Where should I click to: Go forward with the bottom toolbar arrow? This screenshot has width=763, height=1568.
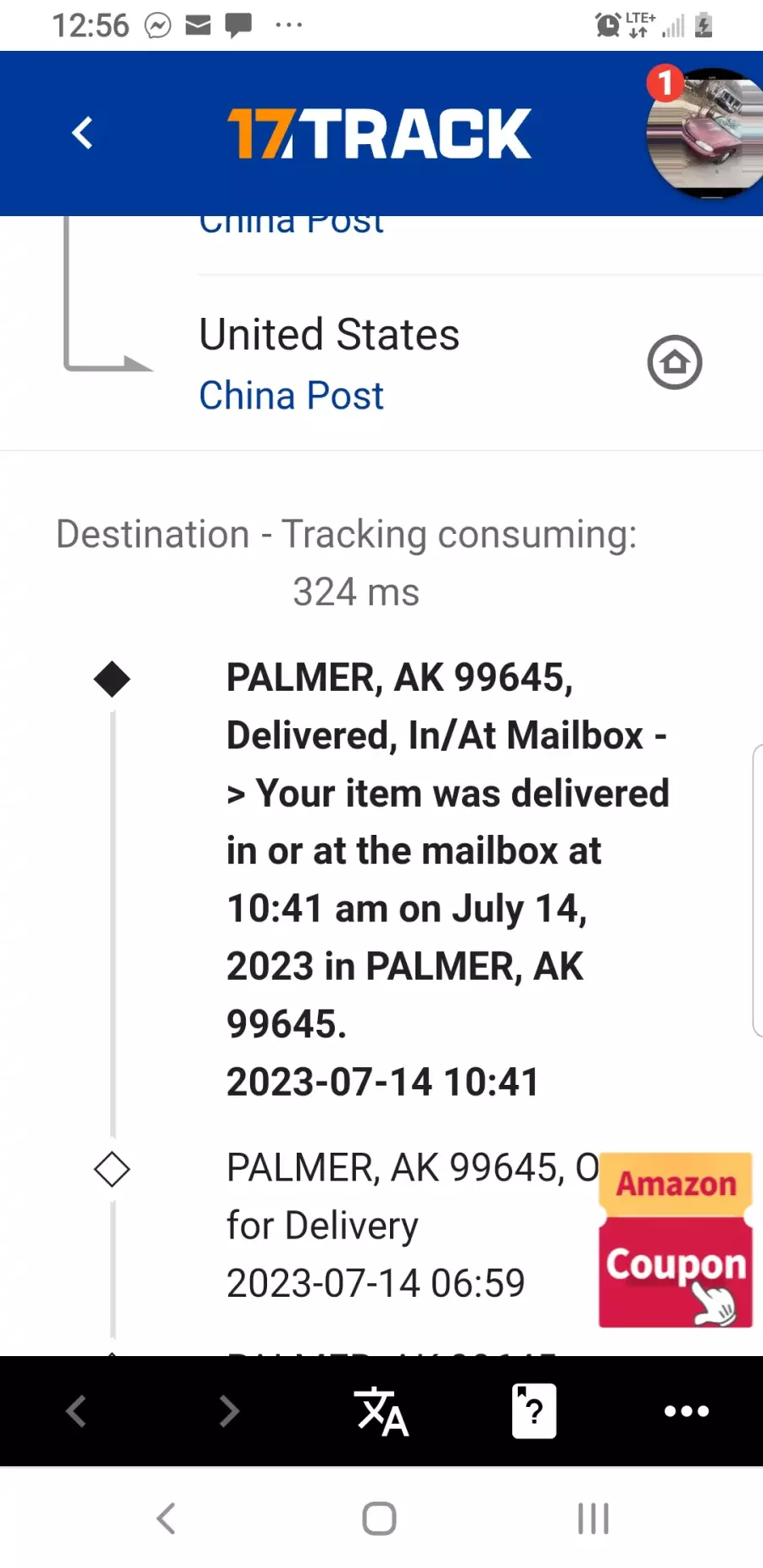[229, 1411]
